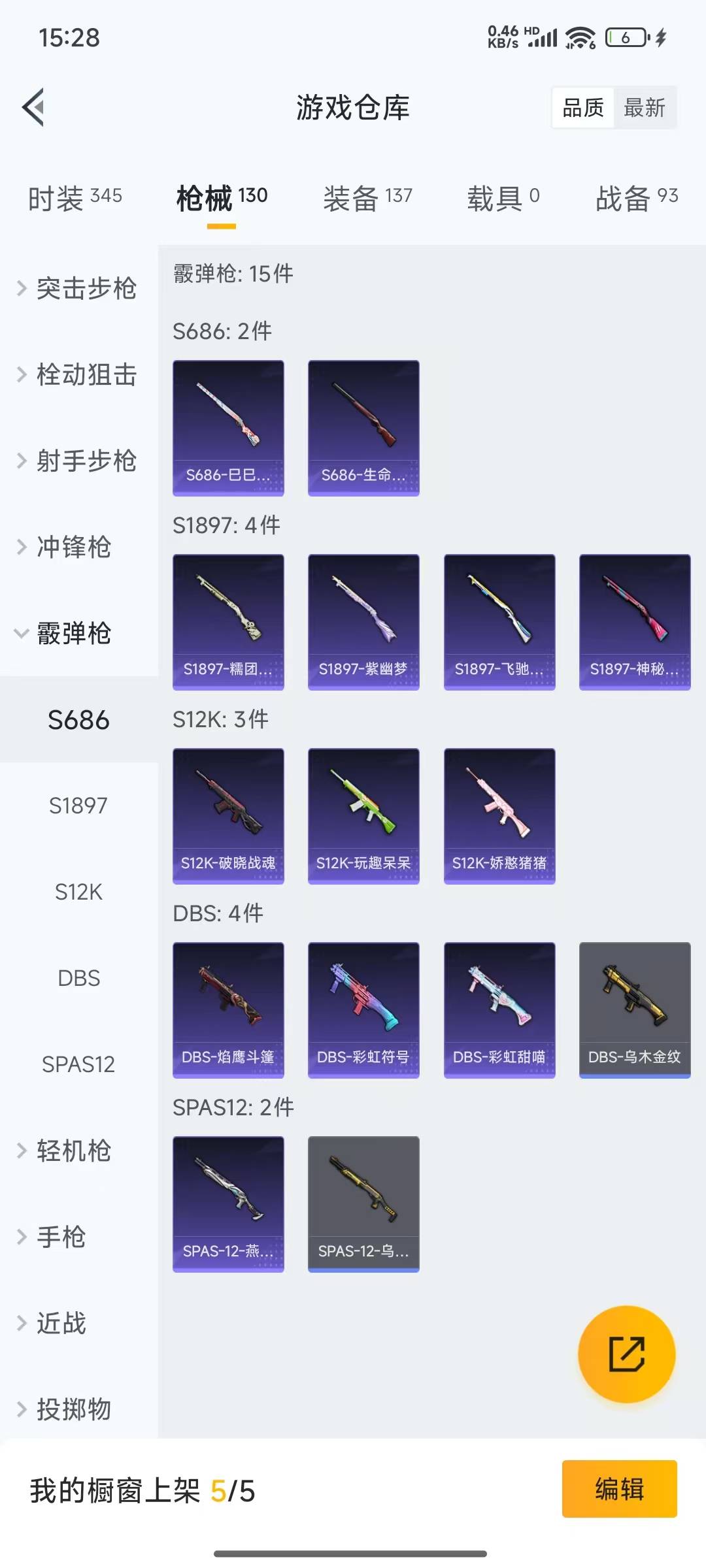The image size is (706, 1568).
Task: Tap the 编辑 button
Action: click(619, 1489)
